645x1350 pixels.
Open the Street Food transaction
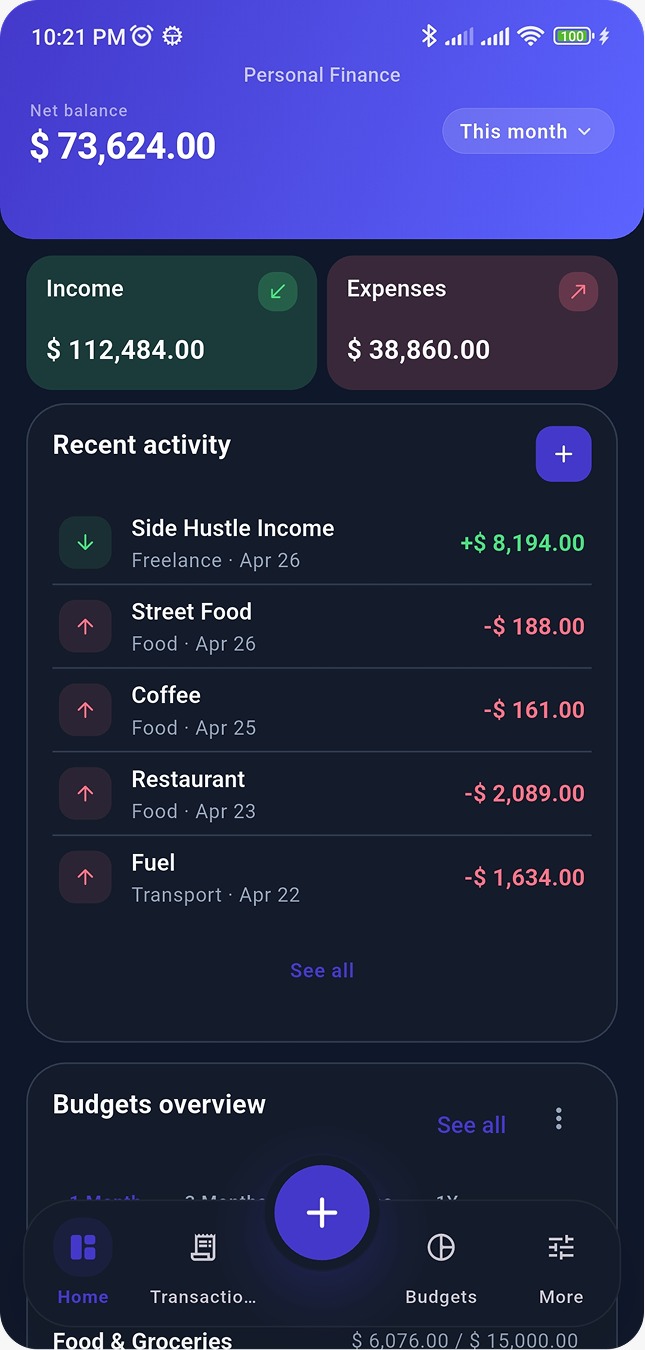pos(321,627)
